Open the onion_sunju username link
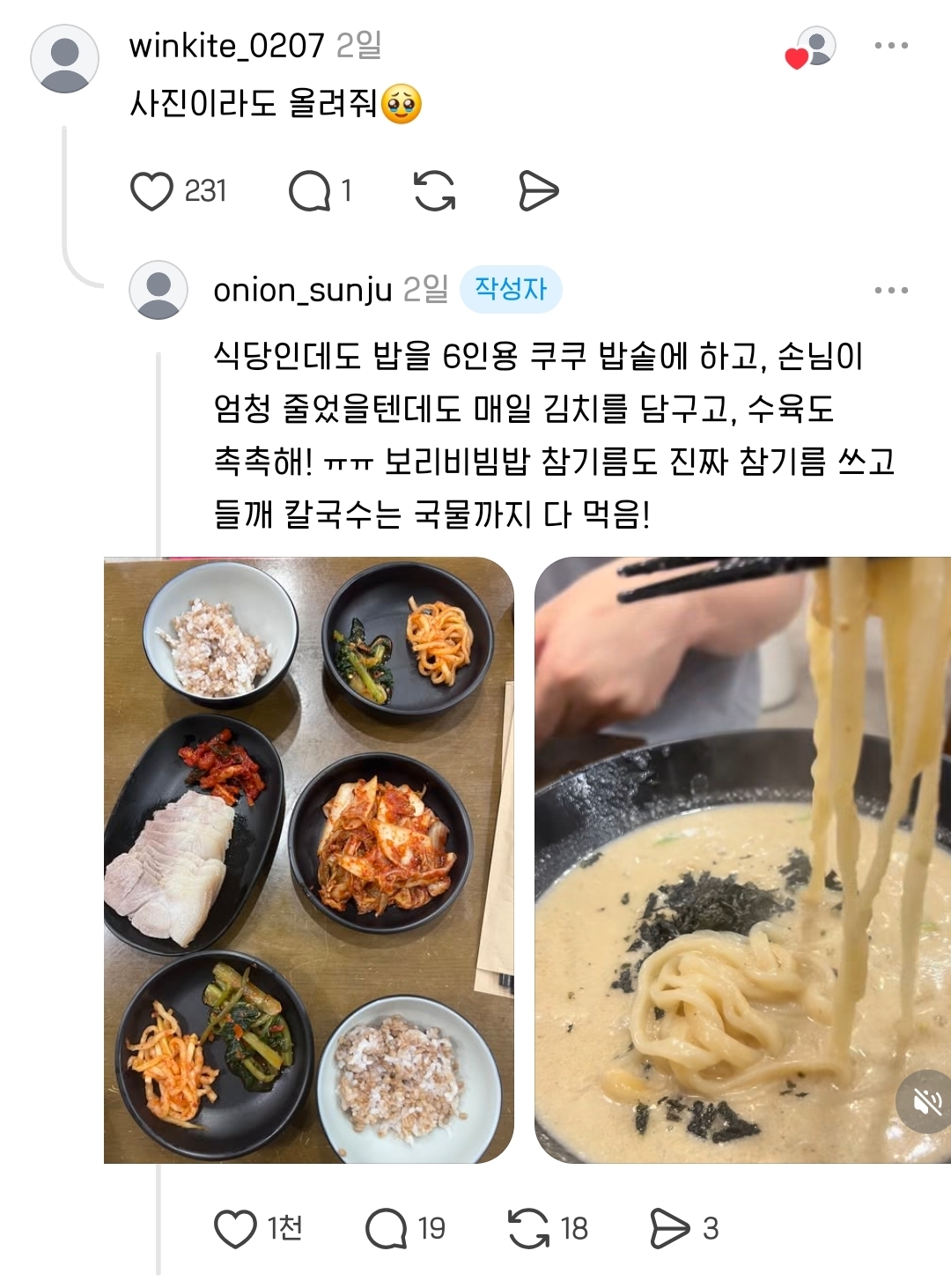The height and width of the screenshot is (1288, 951). [x=302, y=290]
